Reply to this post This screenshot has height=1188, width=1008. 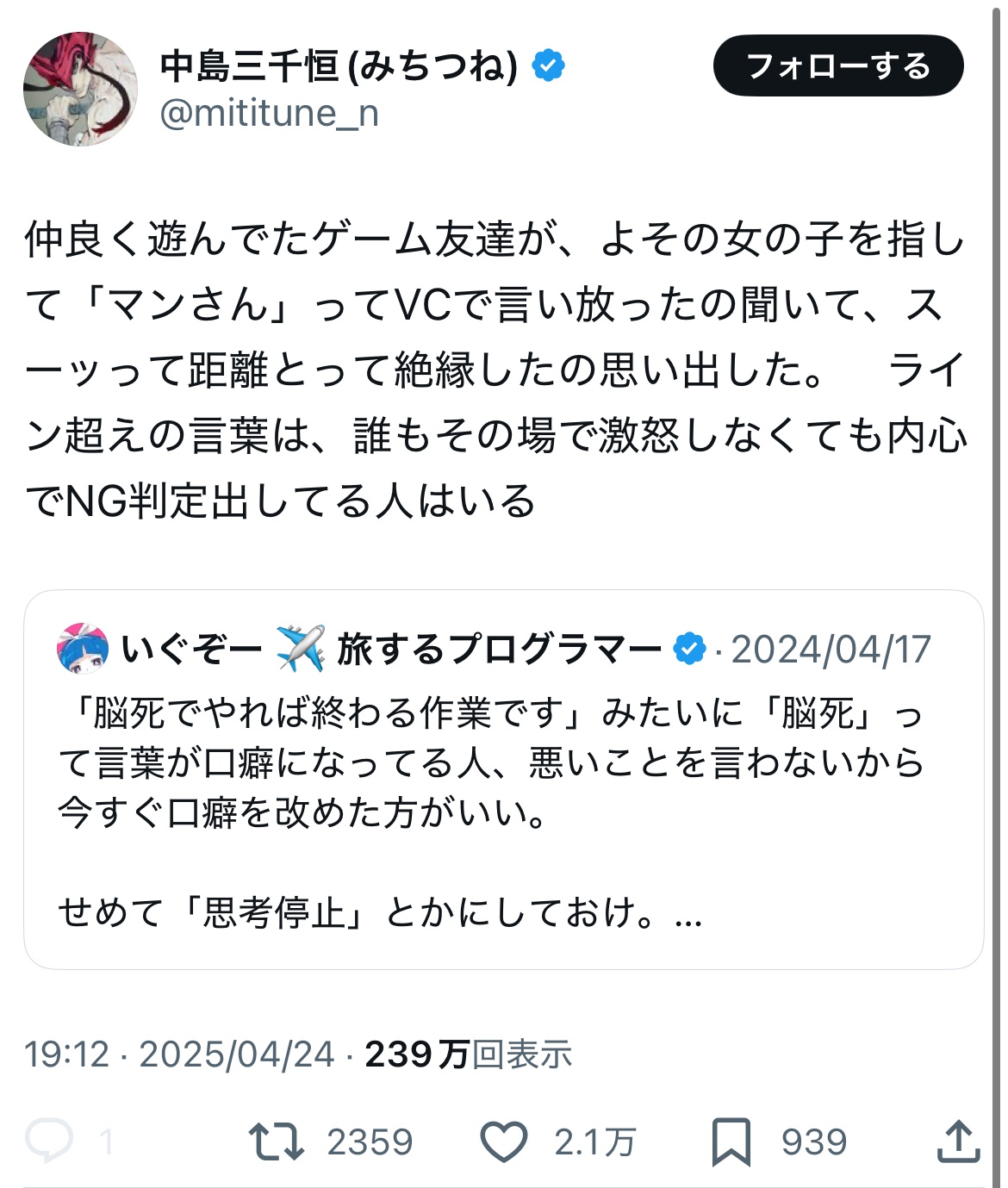49,1141
